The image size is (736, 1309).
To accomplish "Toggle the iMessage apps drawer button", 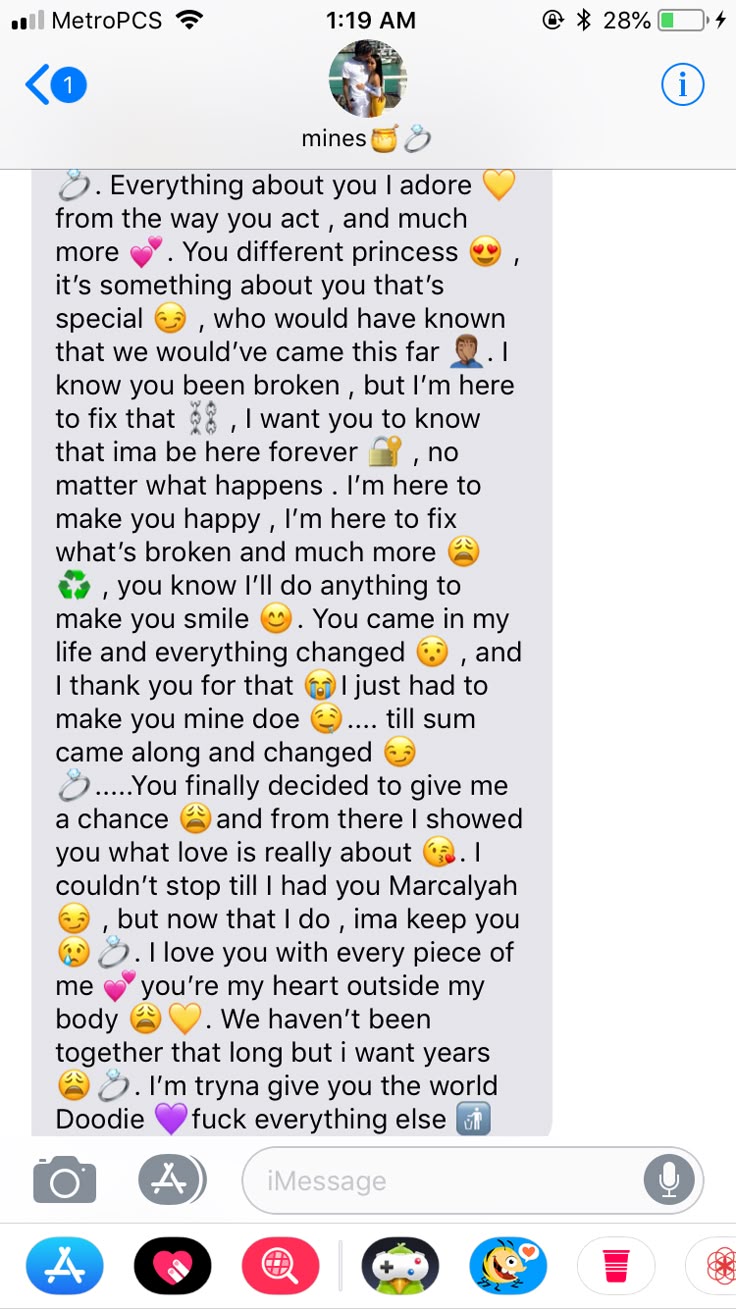I will point(171,1180).
